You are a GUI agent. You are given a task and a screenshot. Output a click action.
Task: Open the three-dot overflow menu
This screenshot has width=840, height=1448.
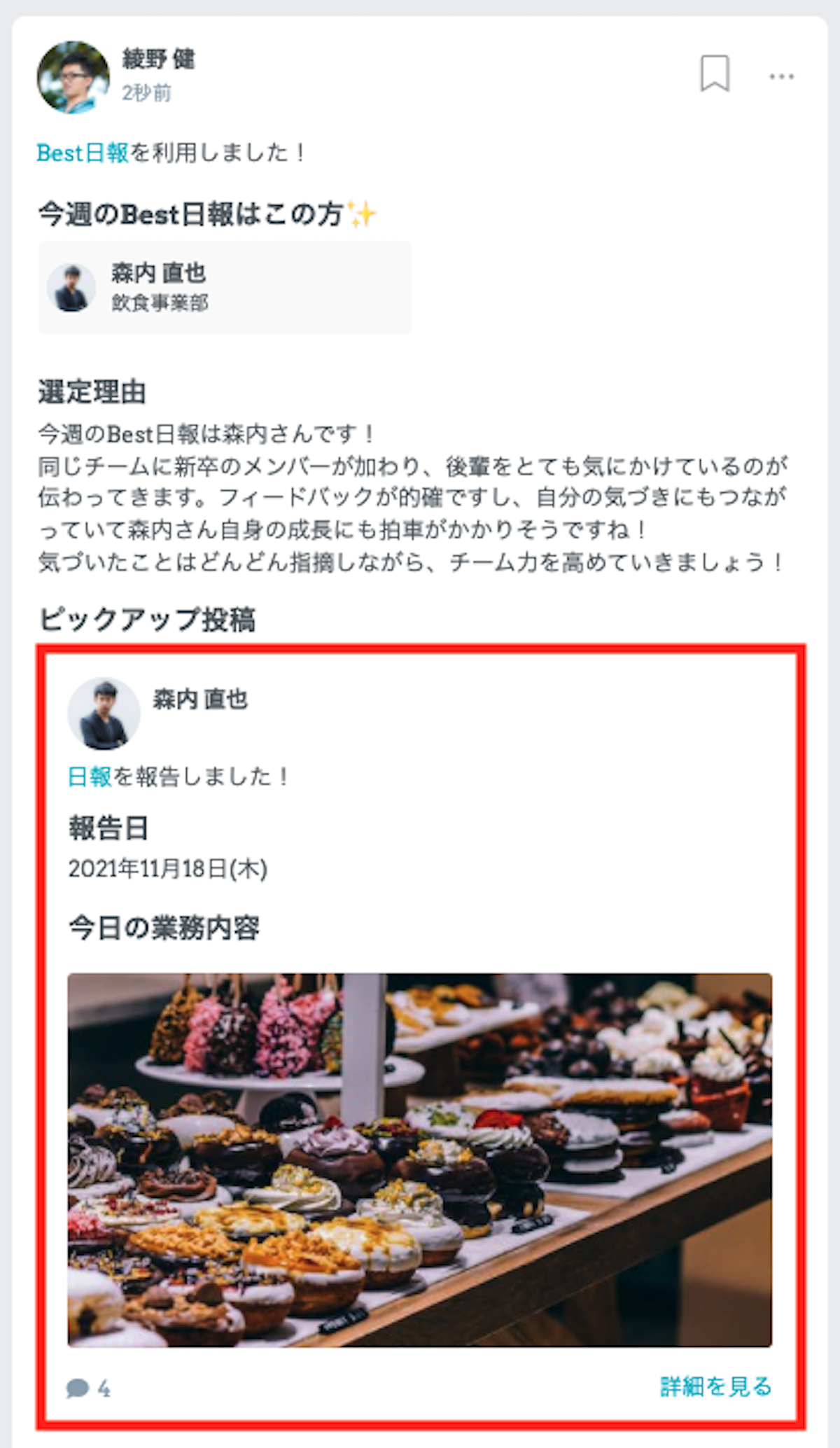781,76
